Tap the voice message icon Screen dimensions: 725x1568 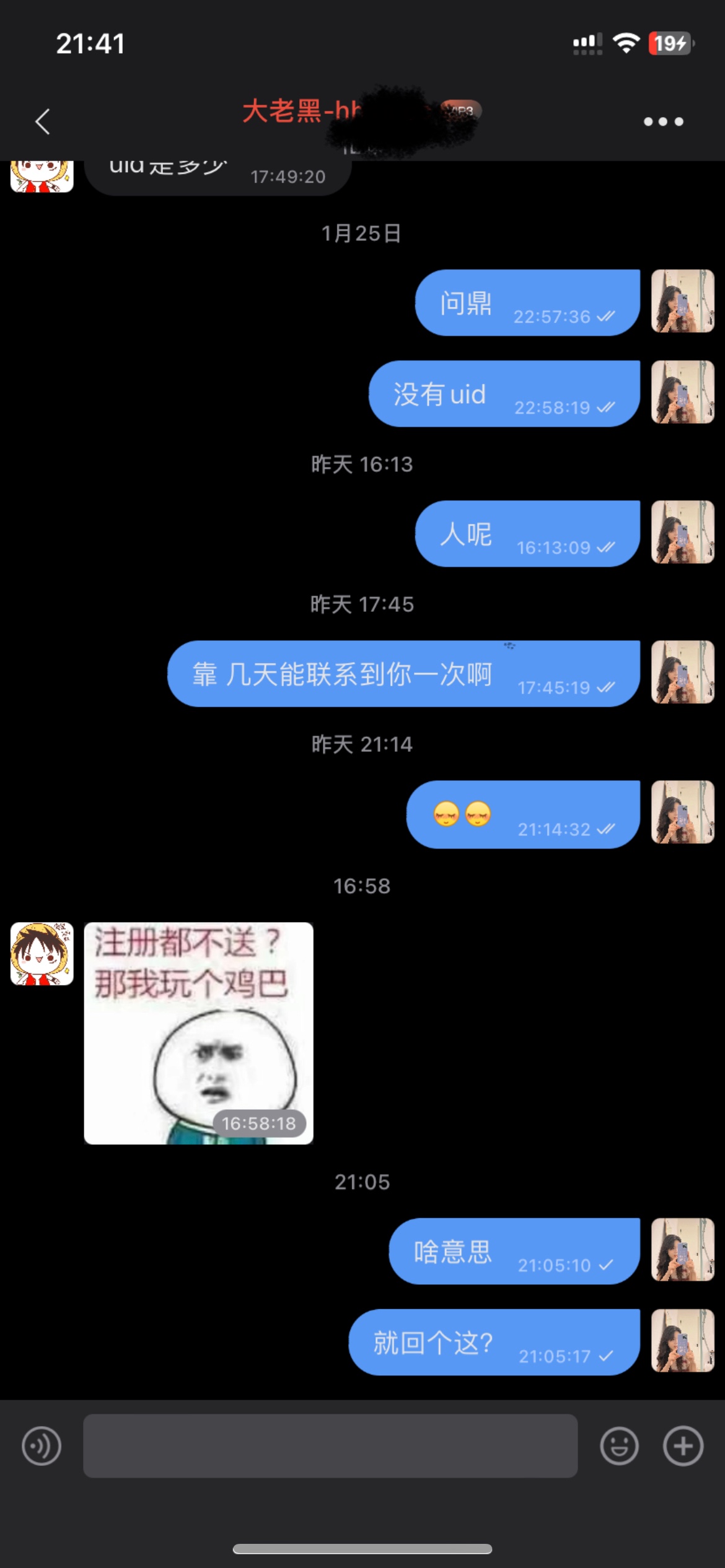[42, 1446]
